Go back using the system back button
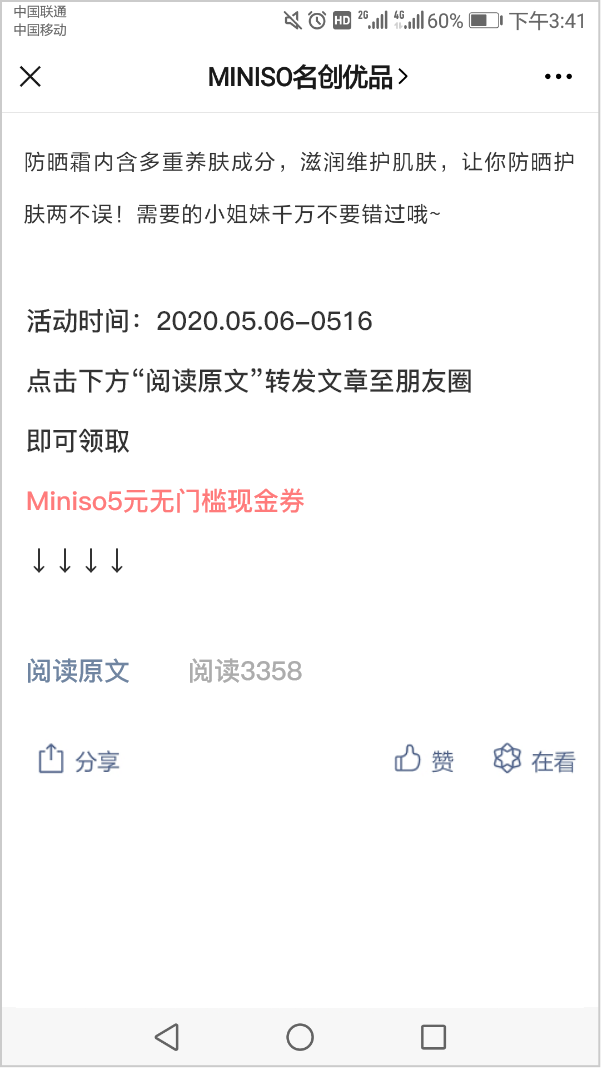Viewport: 601px width, 1068px height. coord(166,1036)
